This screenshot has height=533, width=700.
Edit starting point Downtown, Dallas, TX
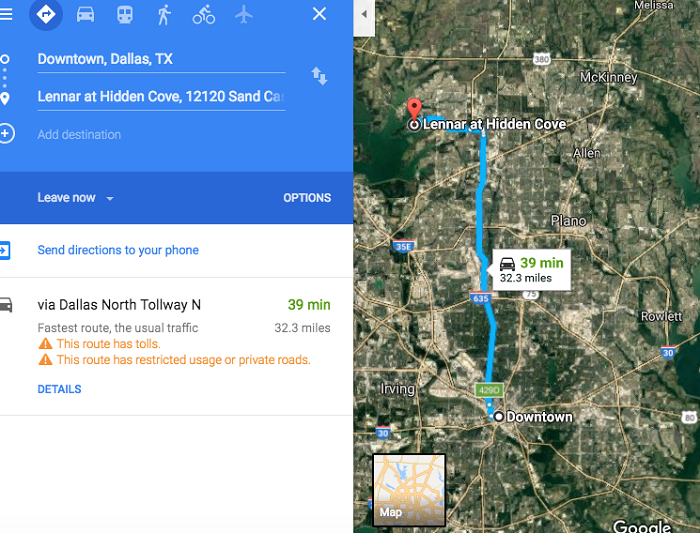[x=160, y=59]
